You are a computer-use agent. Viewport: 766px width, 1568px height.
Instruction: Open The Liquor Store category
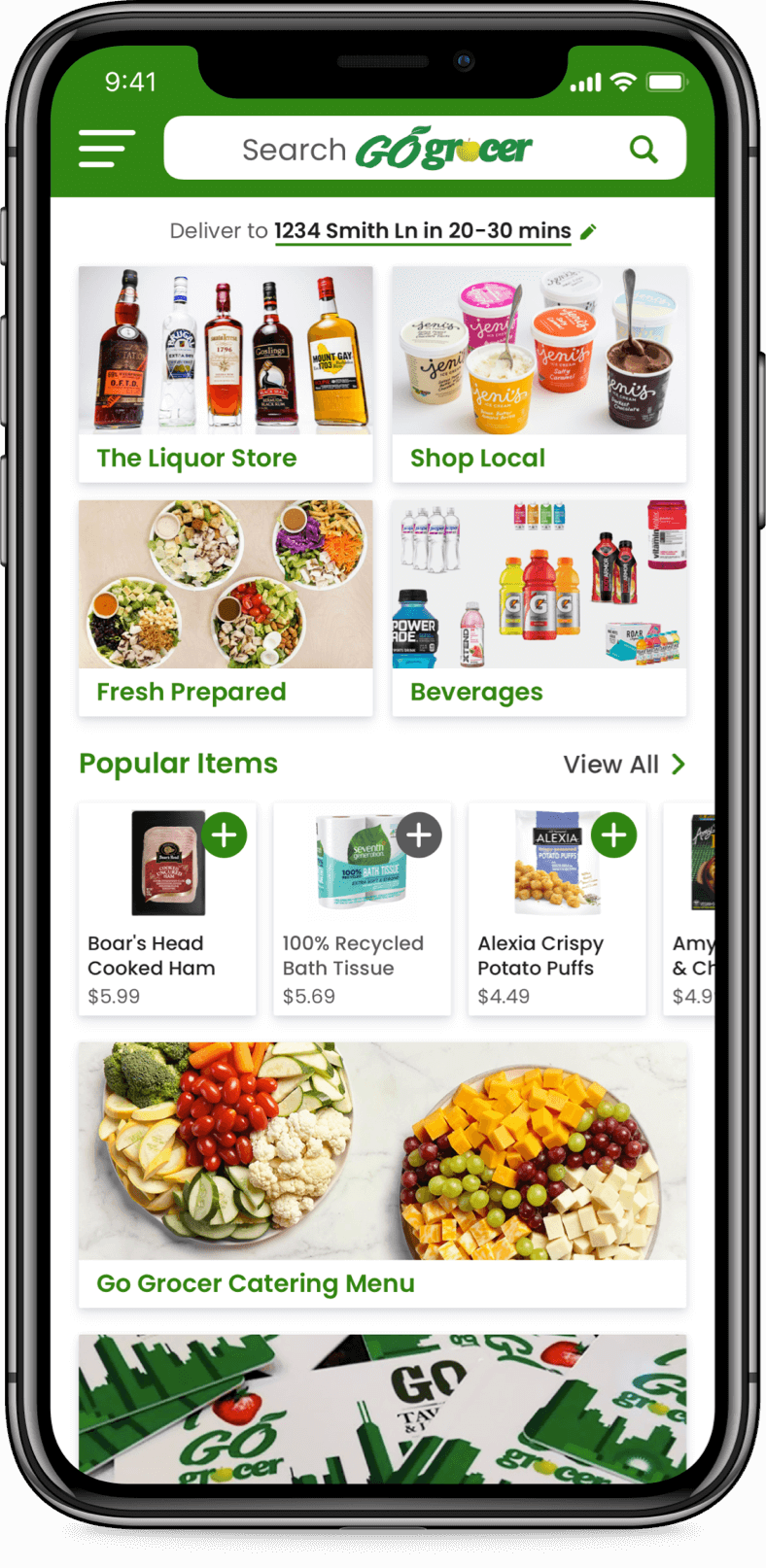(226, 374)
